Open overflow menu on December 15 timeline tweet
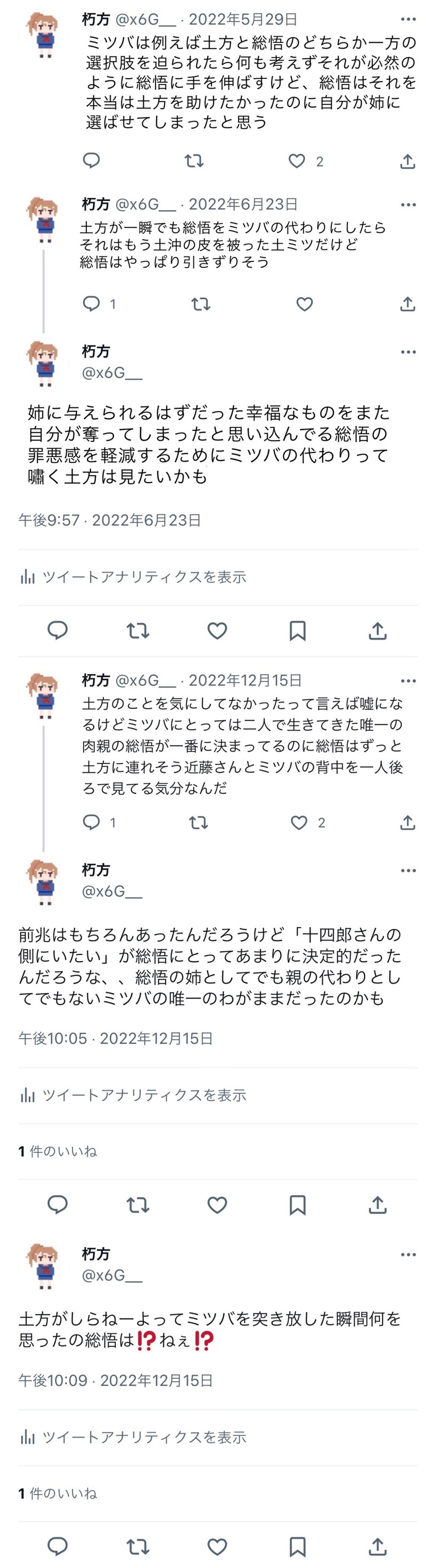The width and height of the screenshot is (426, 1568). (408, 681)
